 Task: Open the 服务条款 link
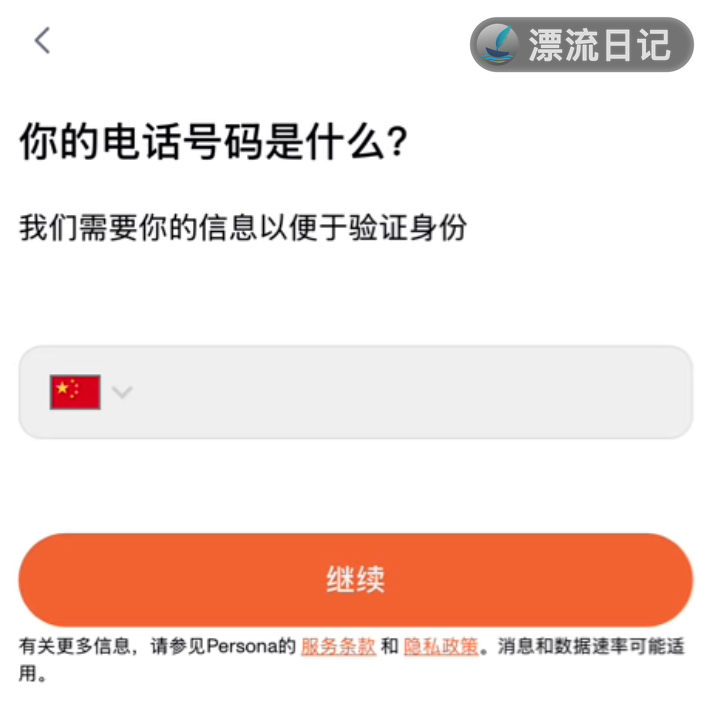tap(338, 646)
